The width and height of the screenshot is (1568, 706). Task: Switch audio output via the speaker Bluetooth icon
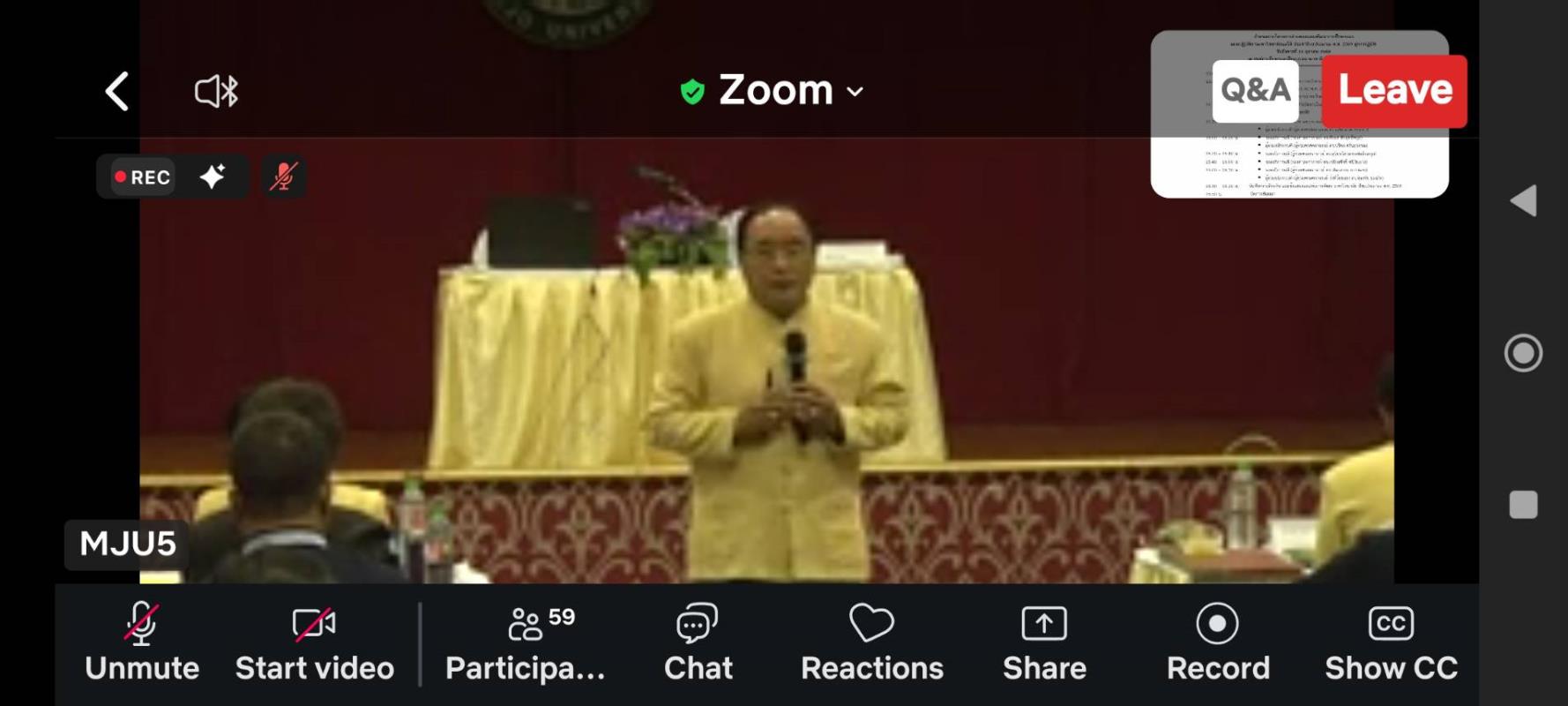pyautogui.click(x=216, y=91)
